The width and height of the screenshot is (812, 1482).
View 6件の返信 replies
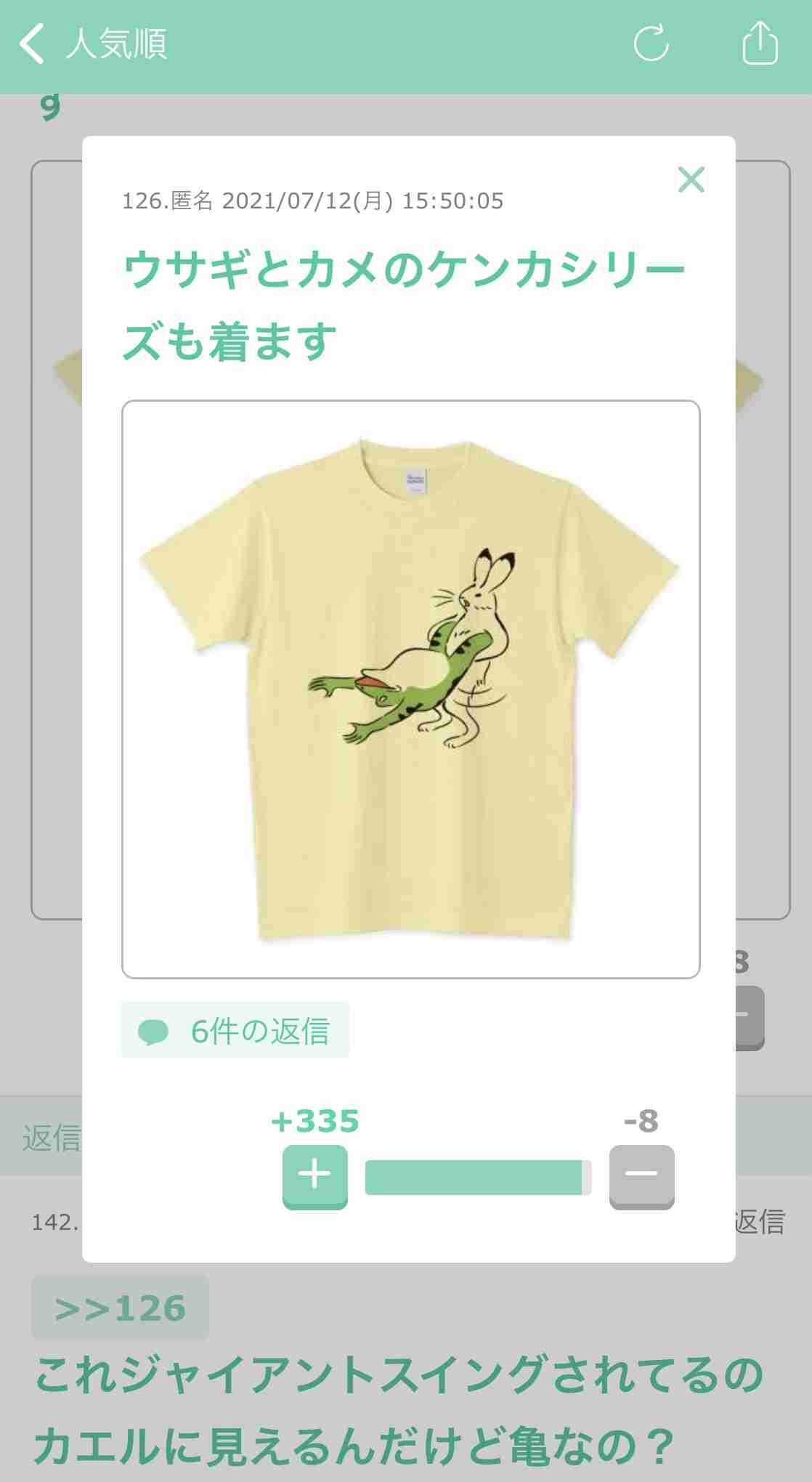(235, 1030)
